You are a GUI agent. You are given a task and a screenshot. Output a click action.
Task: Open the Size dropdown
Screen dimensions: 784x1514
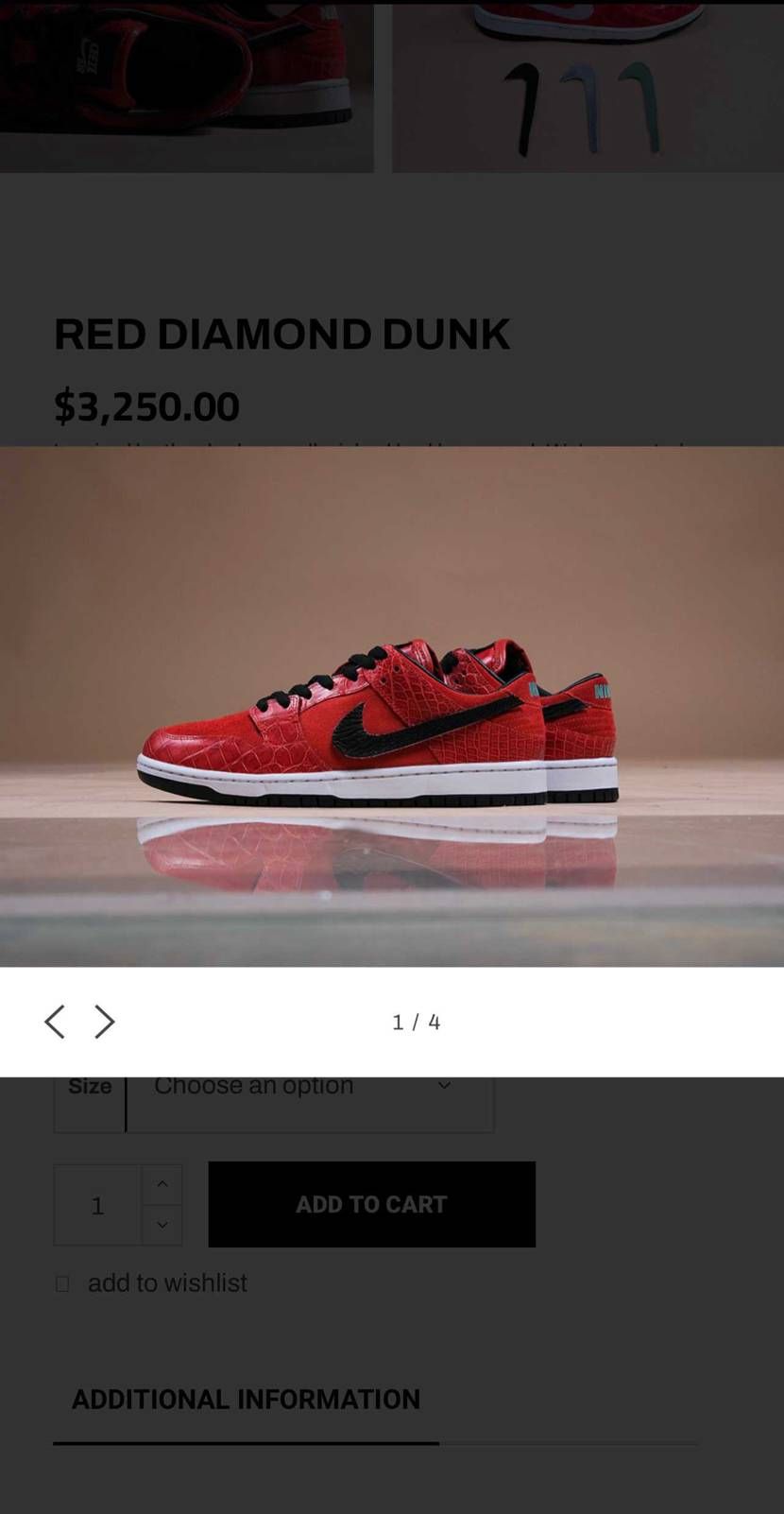coord(309,1096)
